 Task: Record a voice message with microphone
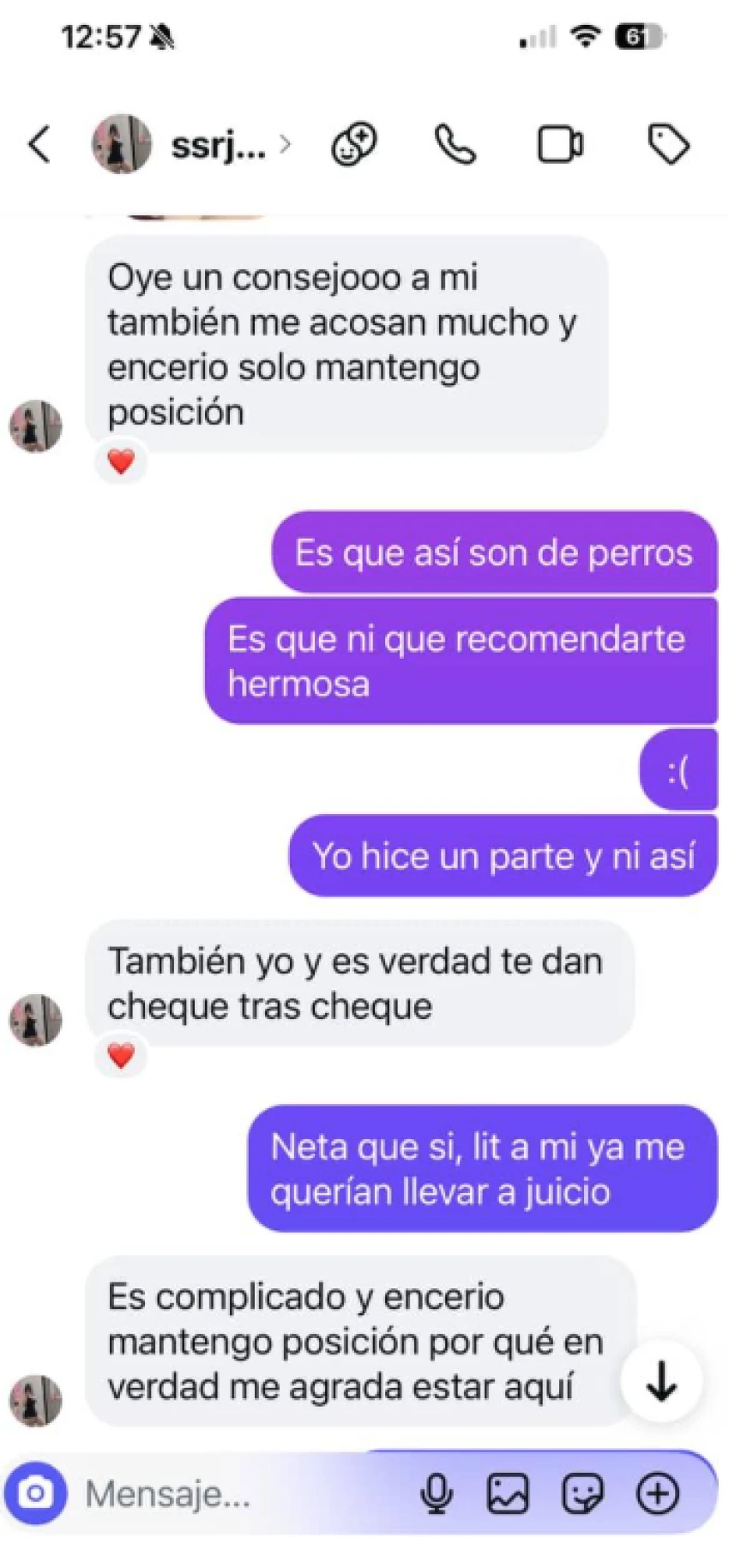pos(437,1494)
